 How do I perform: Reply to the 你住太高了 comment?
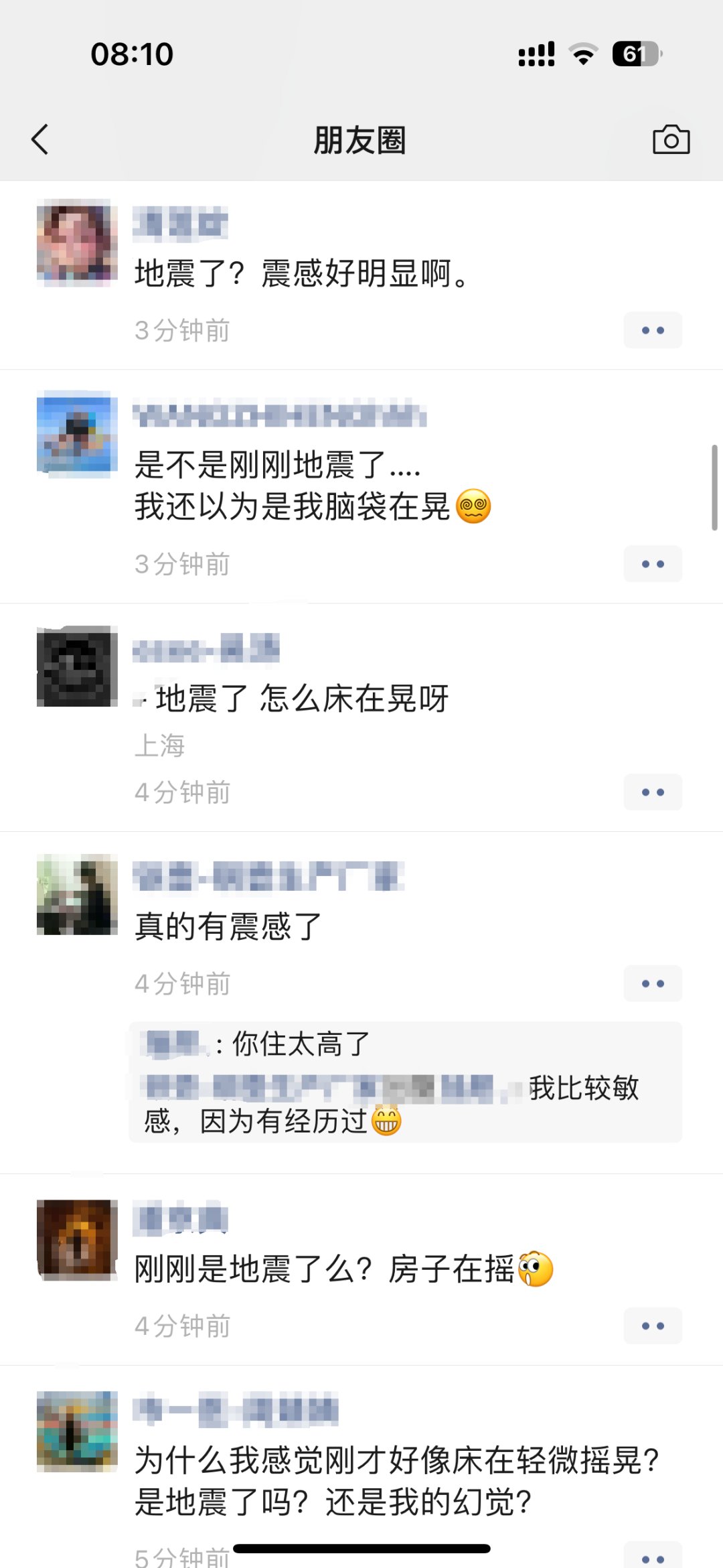(x=301, y=1044)
